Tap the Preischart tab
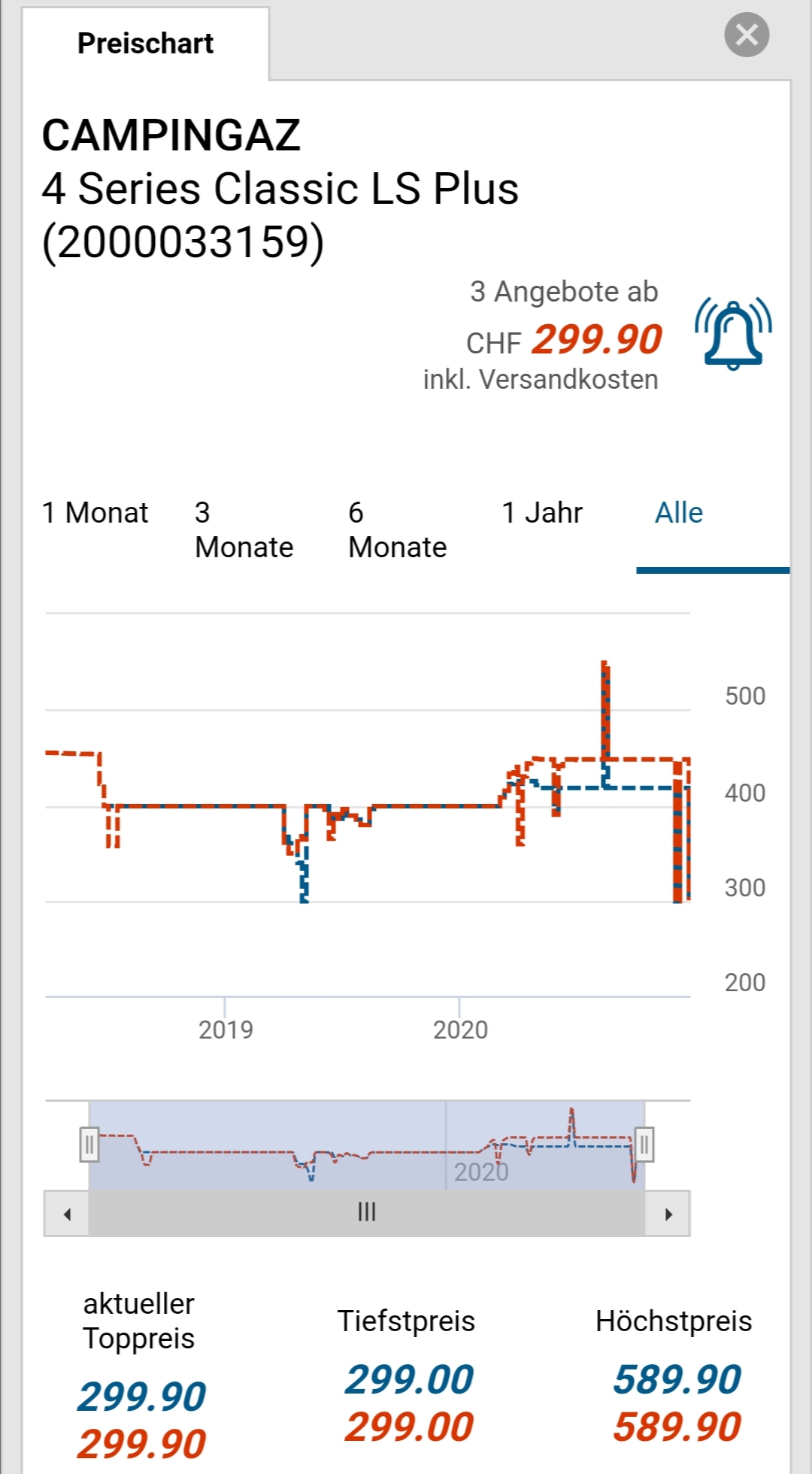Screen dimensions: 812x1474 (145, 44)
